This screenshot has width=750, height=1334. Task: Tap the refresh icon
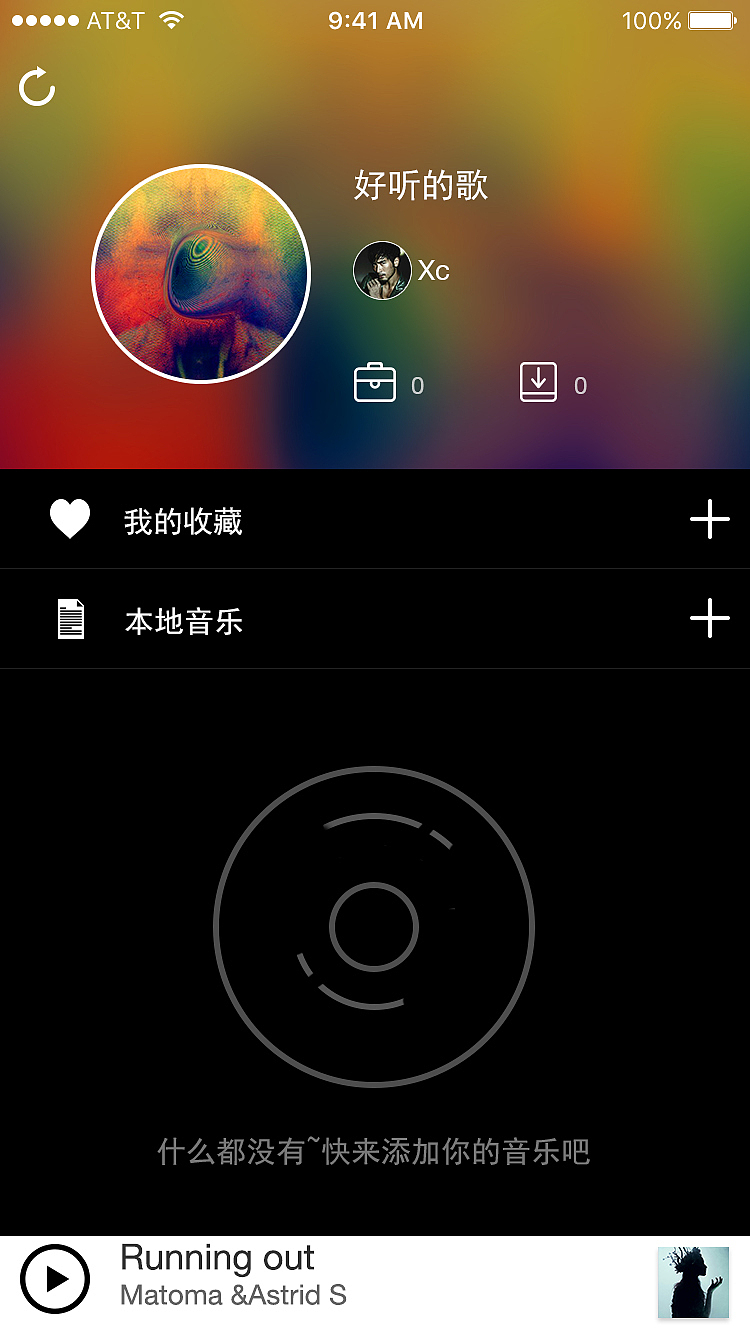click(x=37, y=87)
